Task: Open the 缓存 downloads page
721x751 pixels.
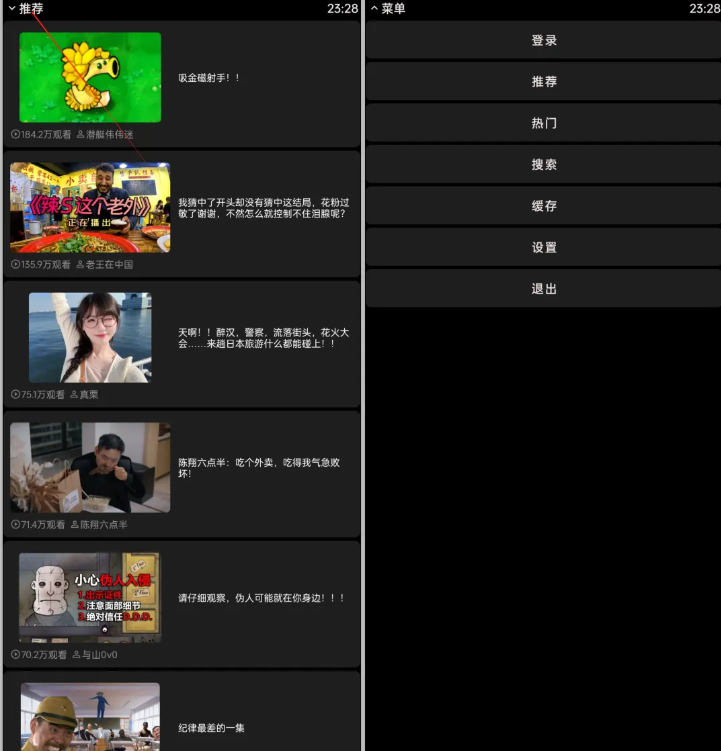Action: pyautogui.click(x=543, y=206)
